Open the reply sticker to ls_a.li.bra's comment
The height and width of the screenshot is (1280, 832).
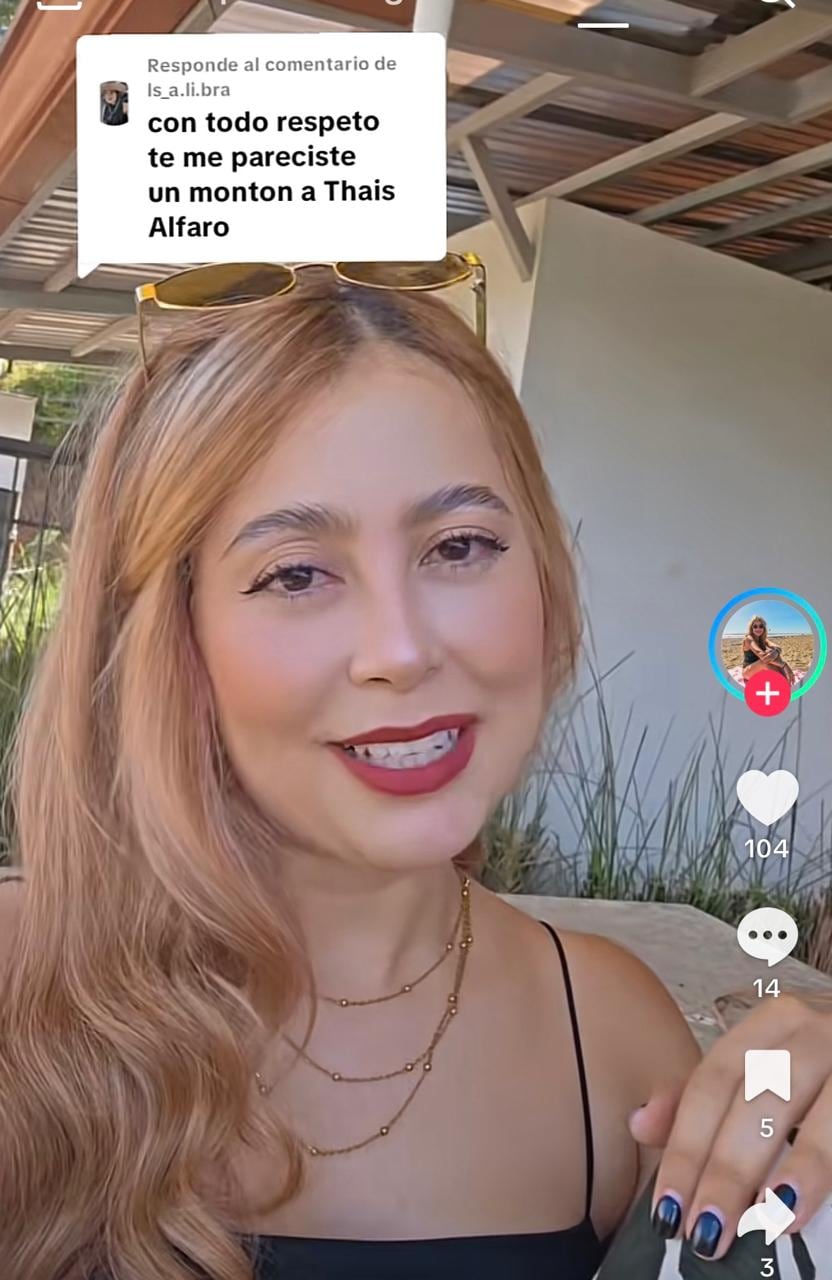tap(261, 148)
